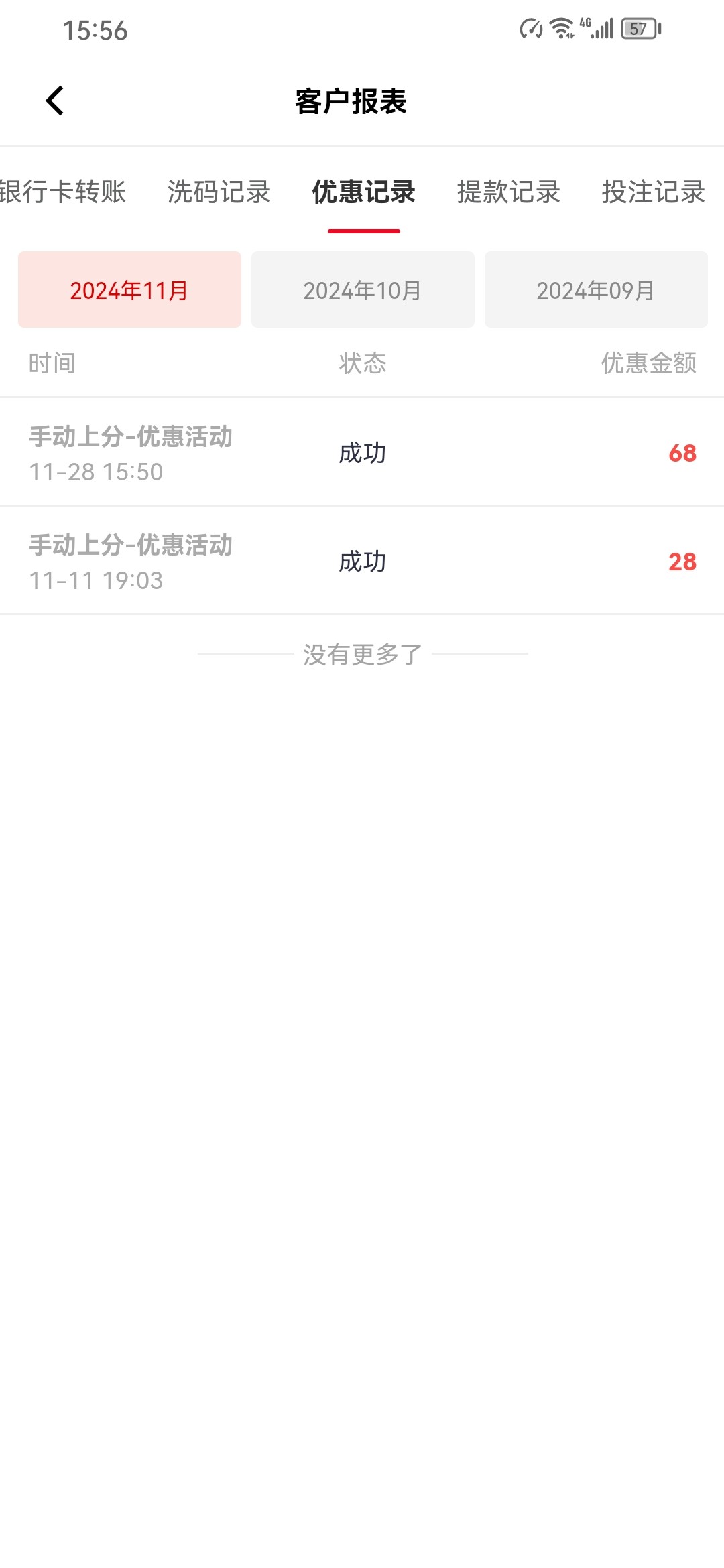Open the 投注记录 tab
Viewport: 724px width, 1568px height.
654,192
